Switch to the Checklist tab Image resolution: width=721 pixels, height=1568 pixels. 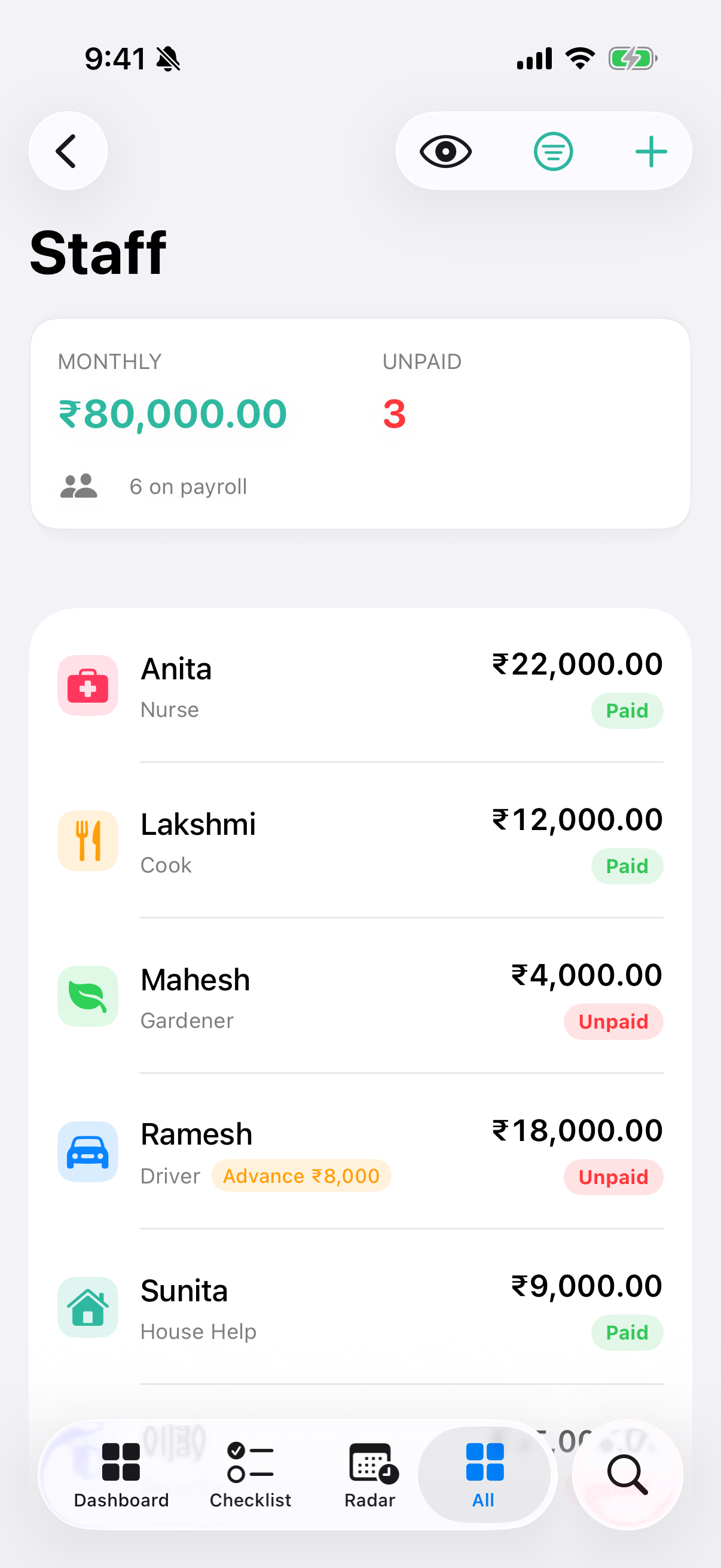click(x=250, y=1475)
